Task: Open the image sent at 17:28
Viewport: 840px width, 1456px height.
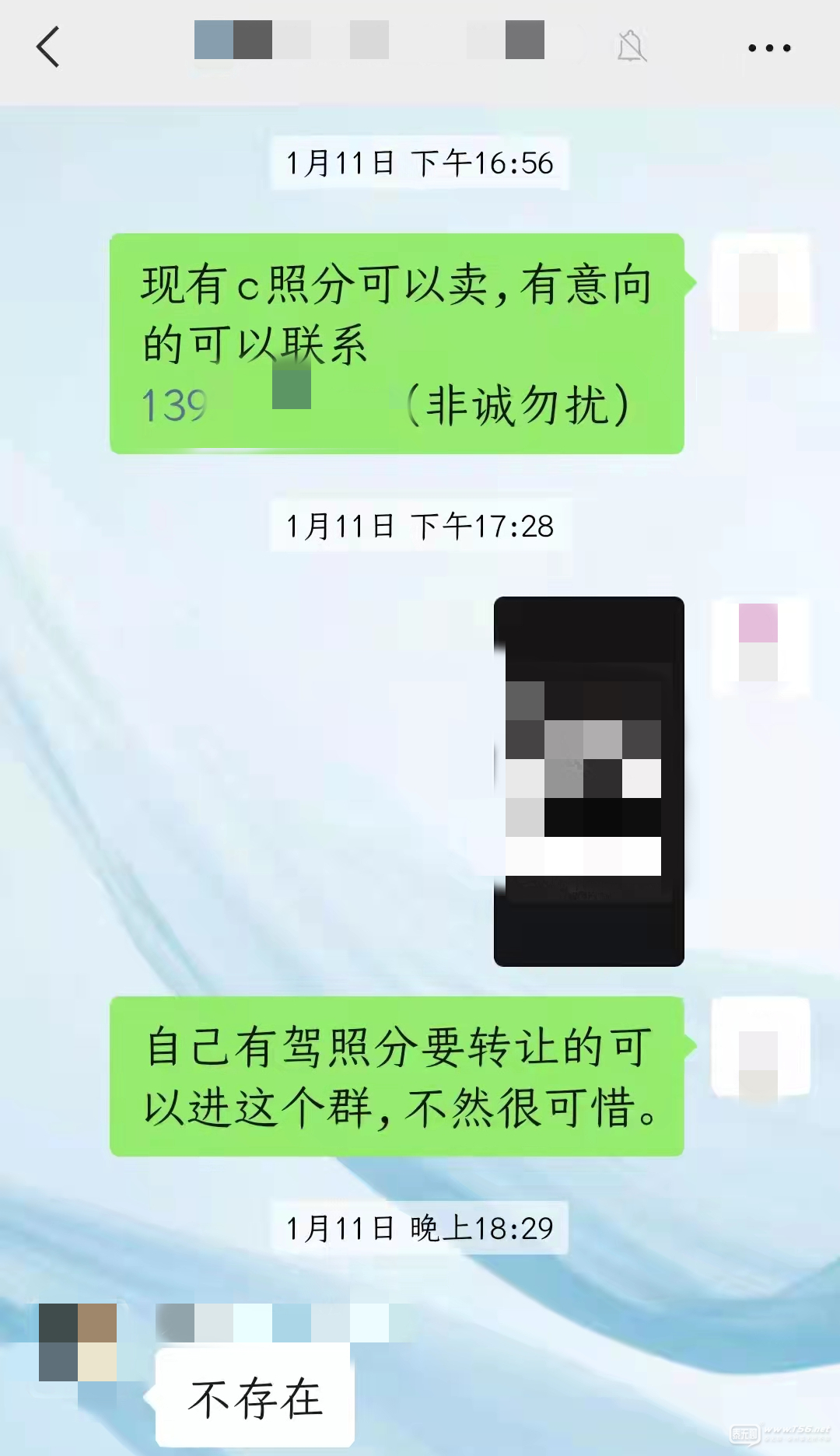Action: 589,781
